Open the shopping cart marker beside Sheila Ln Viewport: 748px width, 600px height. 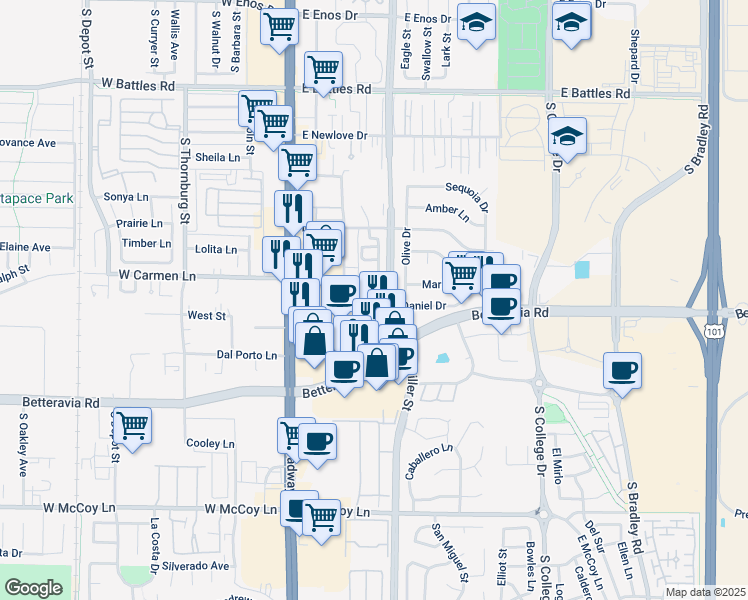tap(297, 162)
